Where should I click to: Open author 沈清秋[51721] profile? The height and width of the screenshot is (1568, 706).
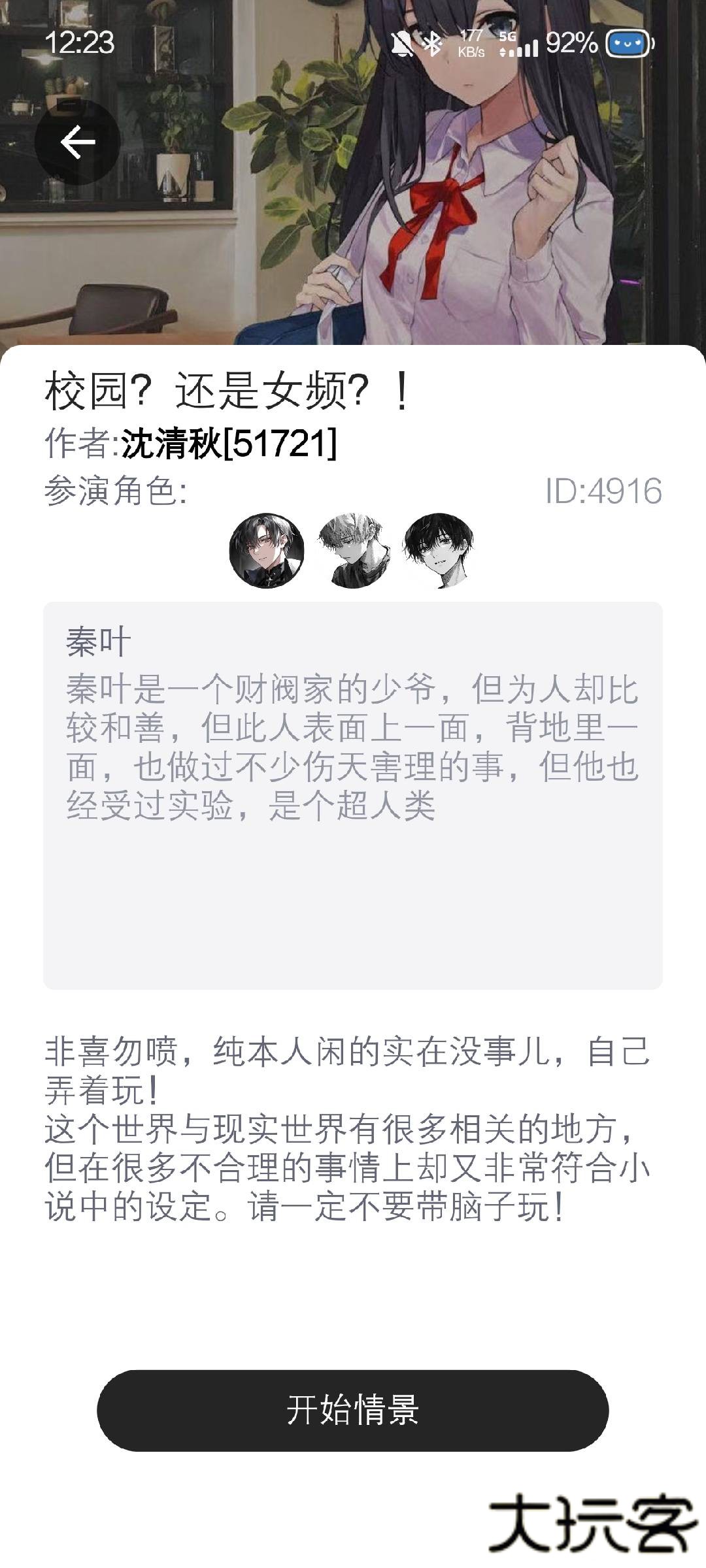pyautogui.click(x=229, y=444)
